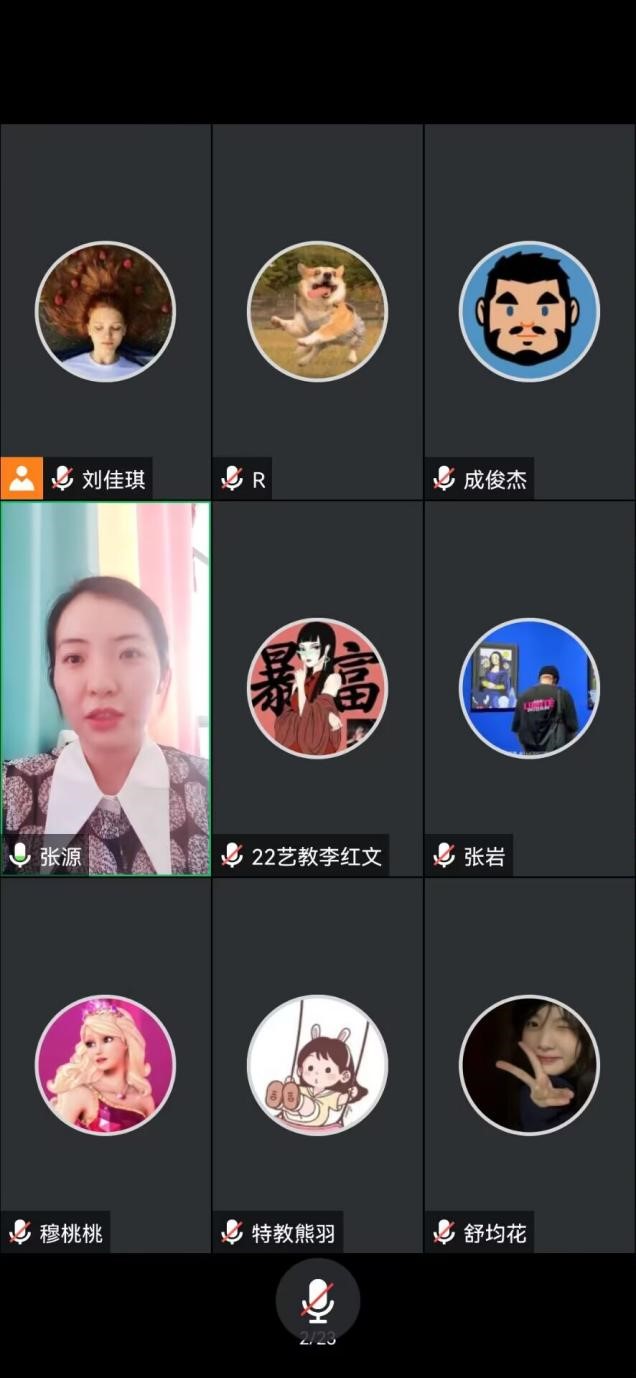The height and width of the screenshot is (1378, 636).
Task: Unmute your microphone with the bottom mic button
Action: click(x=317, y=1300)
